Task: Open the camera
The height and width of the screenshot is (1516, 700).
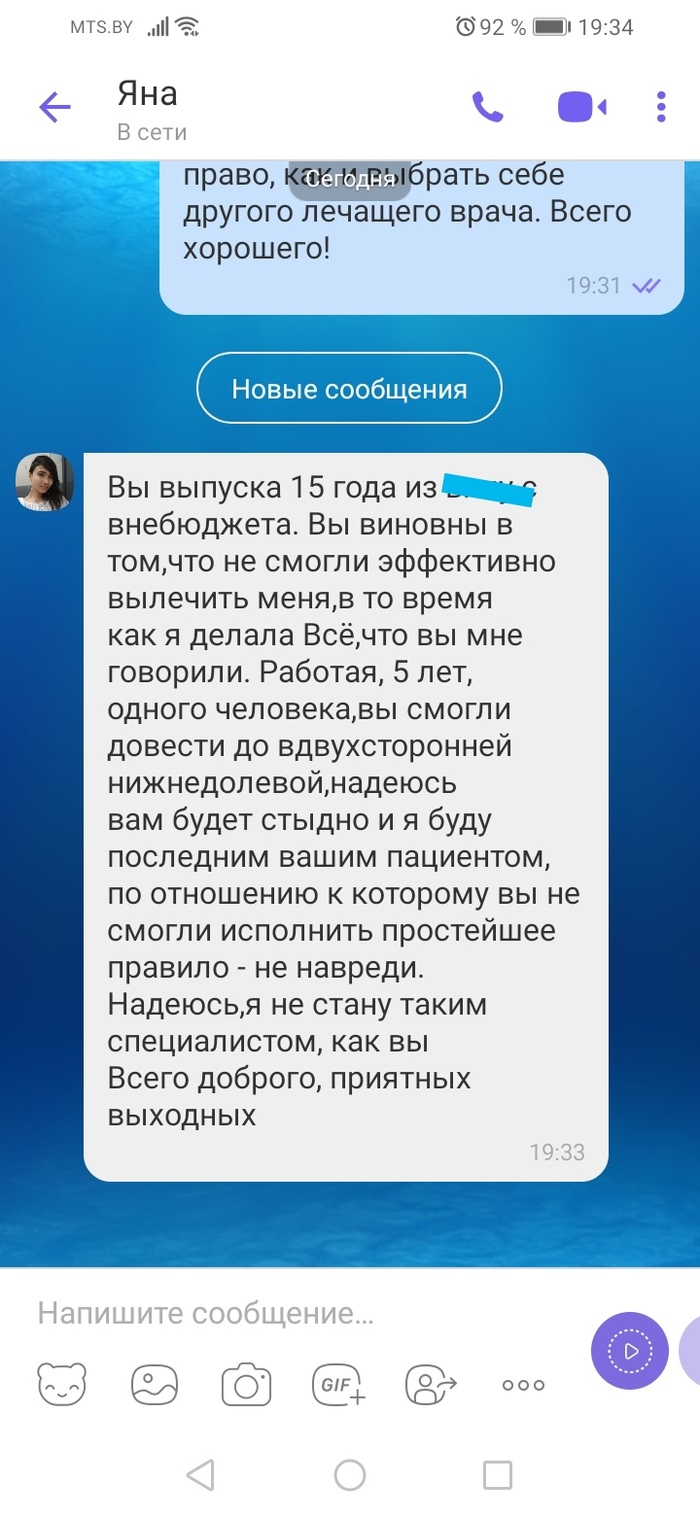Action: click(x=246, y=1385)
